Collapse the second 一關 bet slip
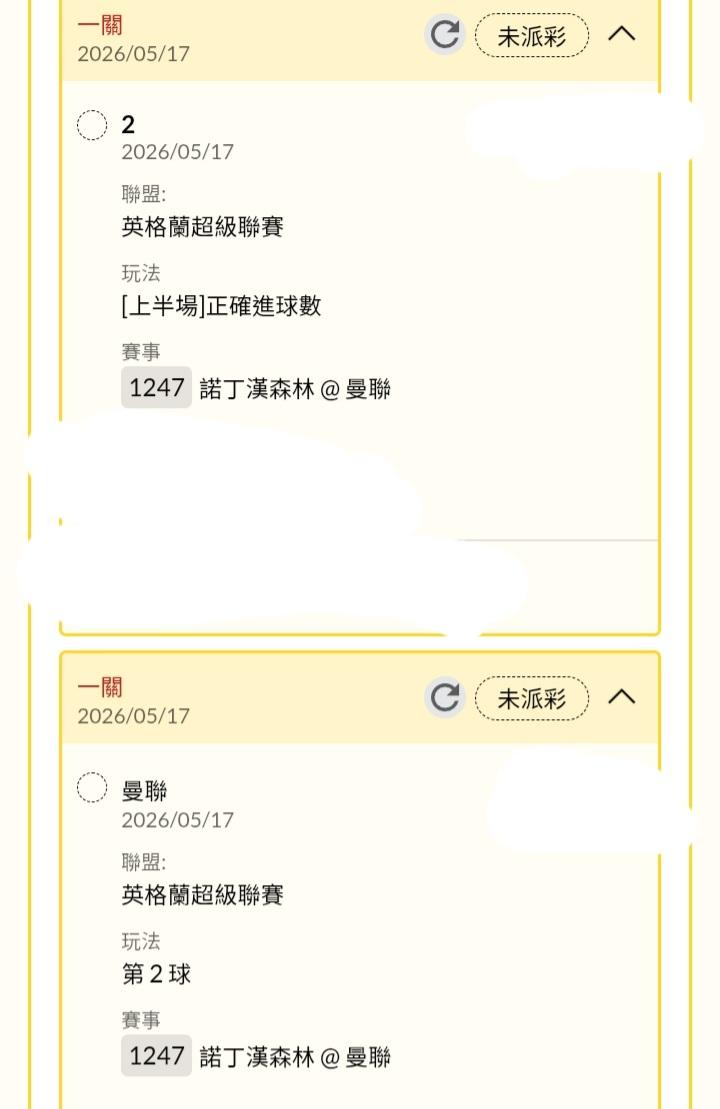This screenshot has width=720, height=1109. 622,697
